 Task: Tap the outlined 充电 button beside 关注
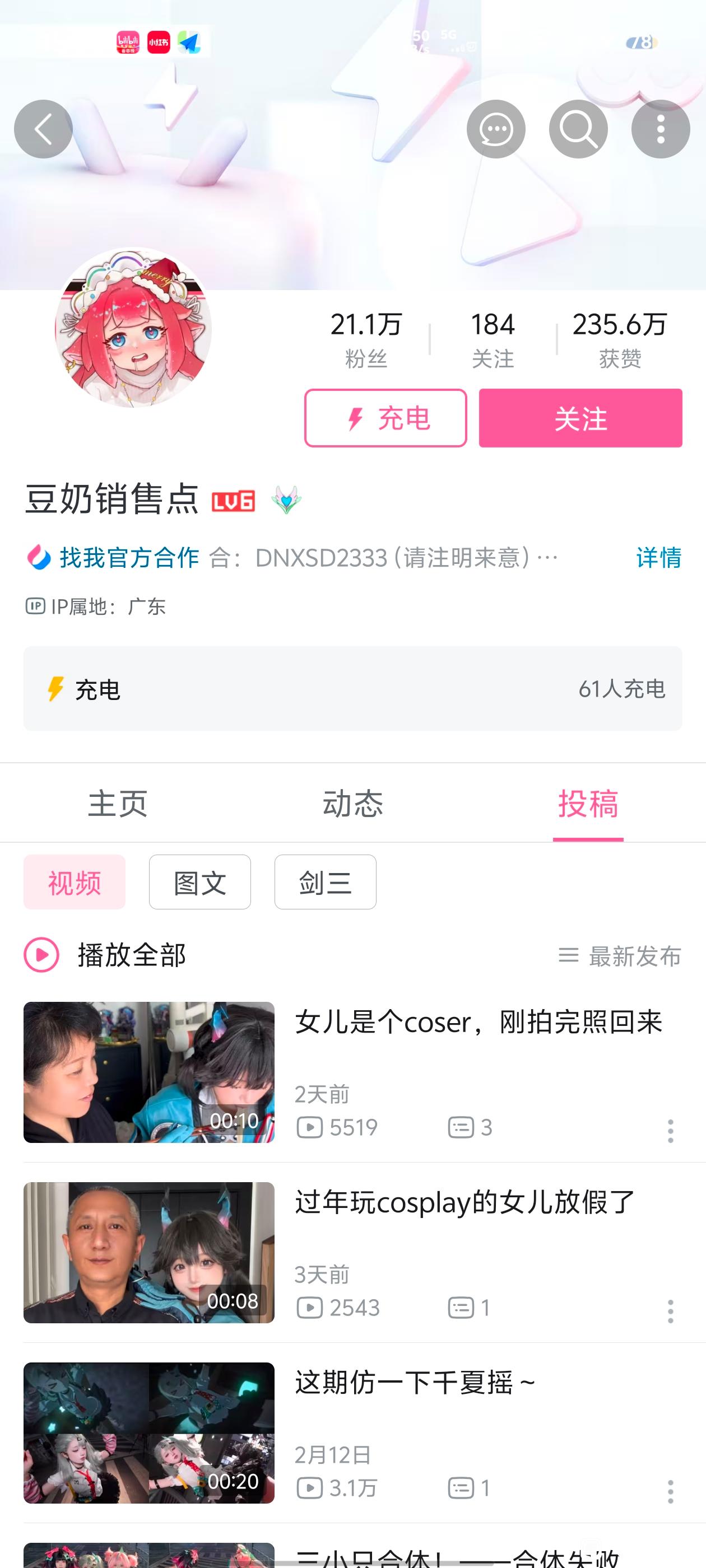(x=385, y=418)
